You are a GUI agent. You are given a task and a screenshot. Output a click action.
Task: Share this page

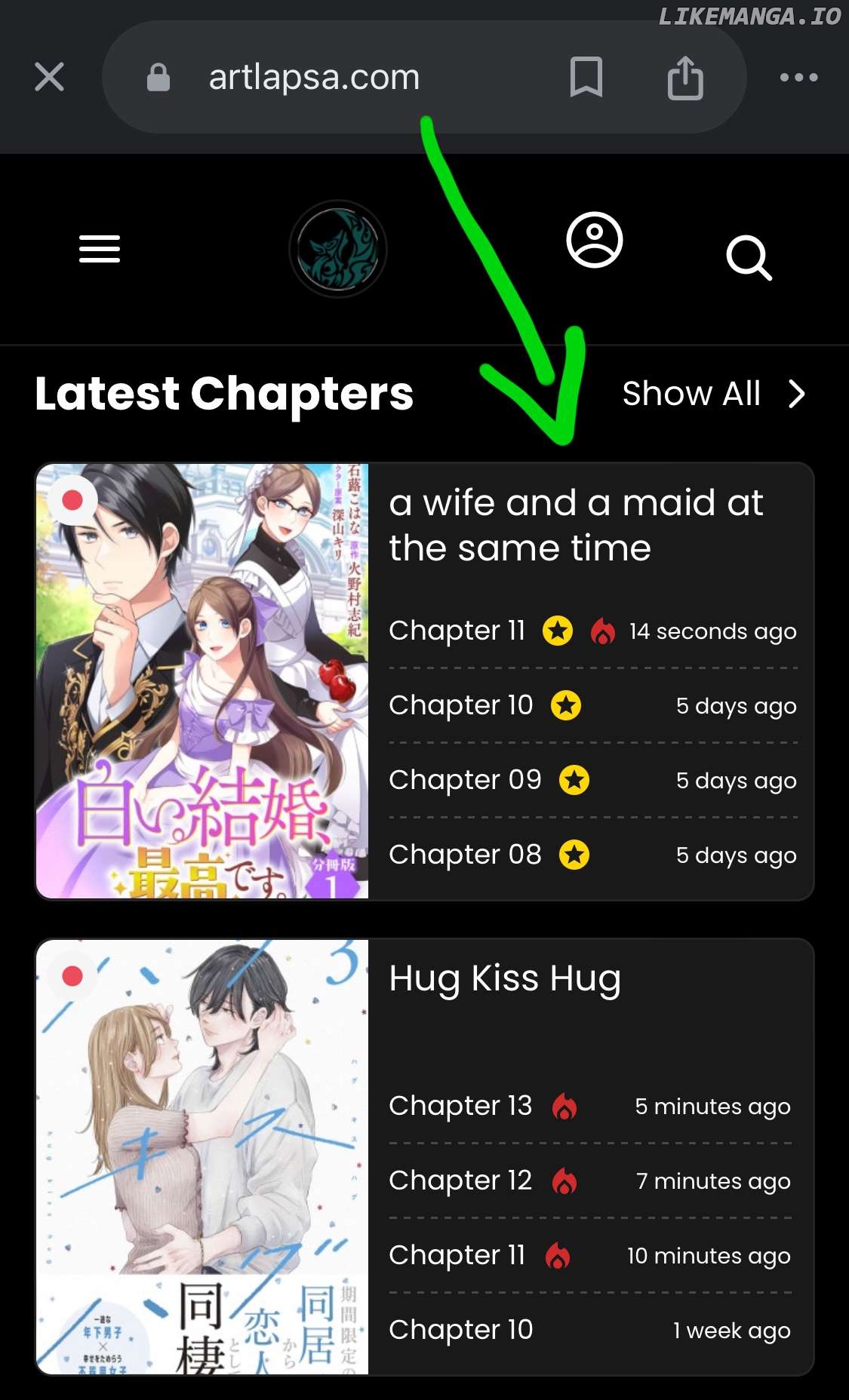[x=685, y=78]
